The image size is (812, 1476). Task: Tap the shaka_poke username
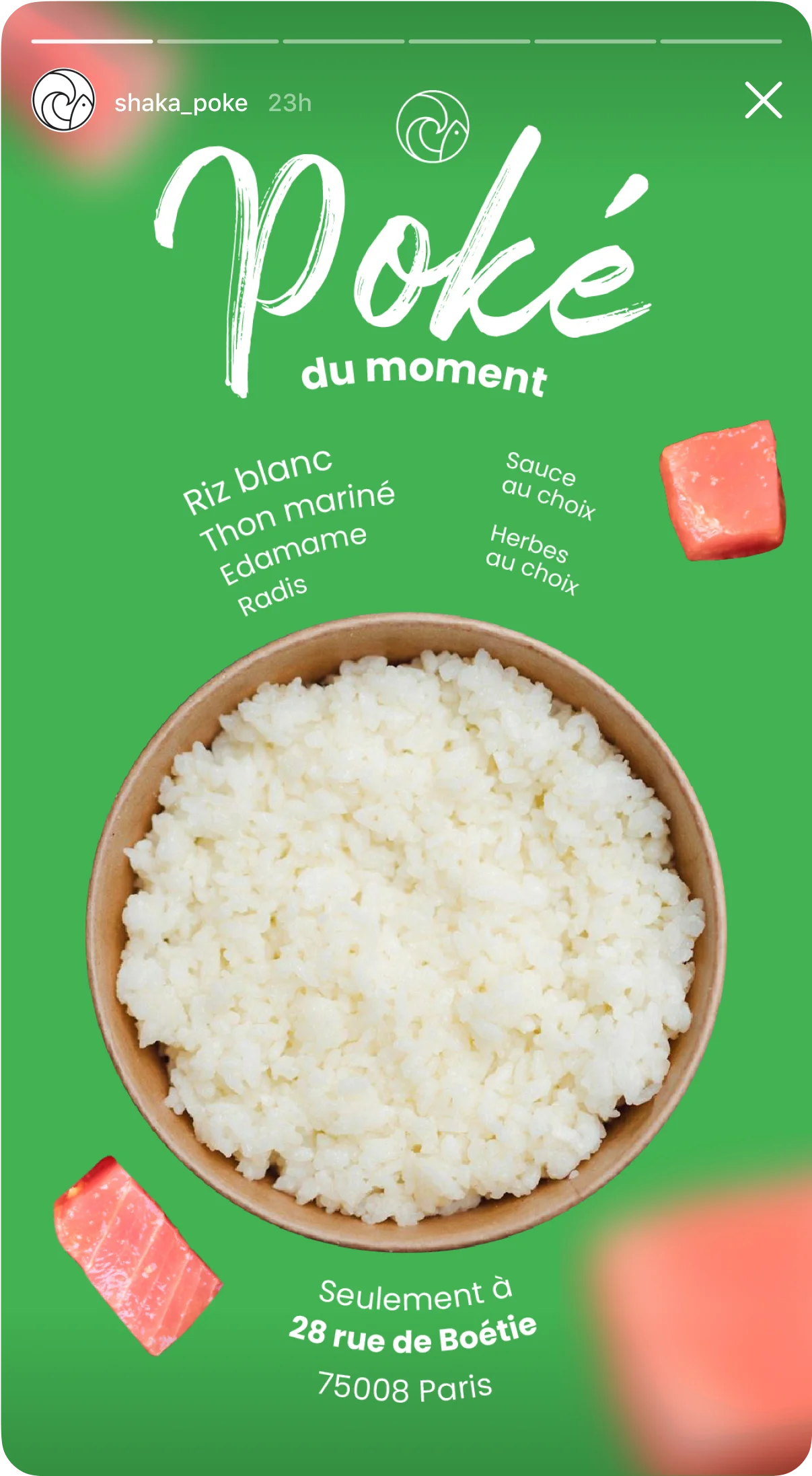coord(181,103)
